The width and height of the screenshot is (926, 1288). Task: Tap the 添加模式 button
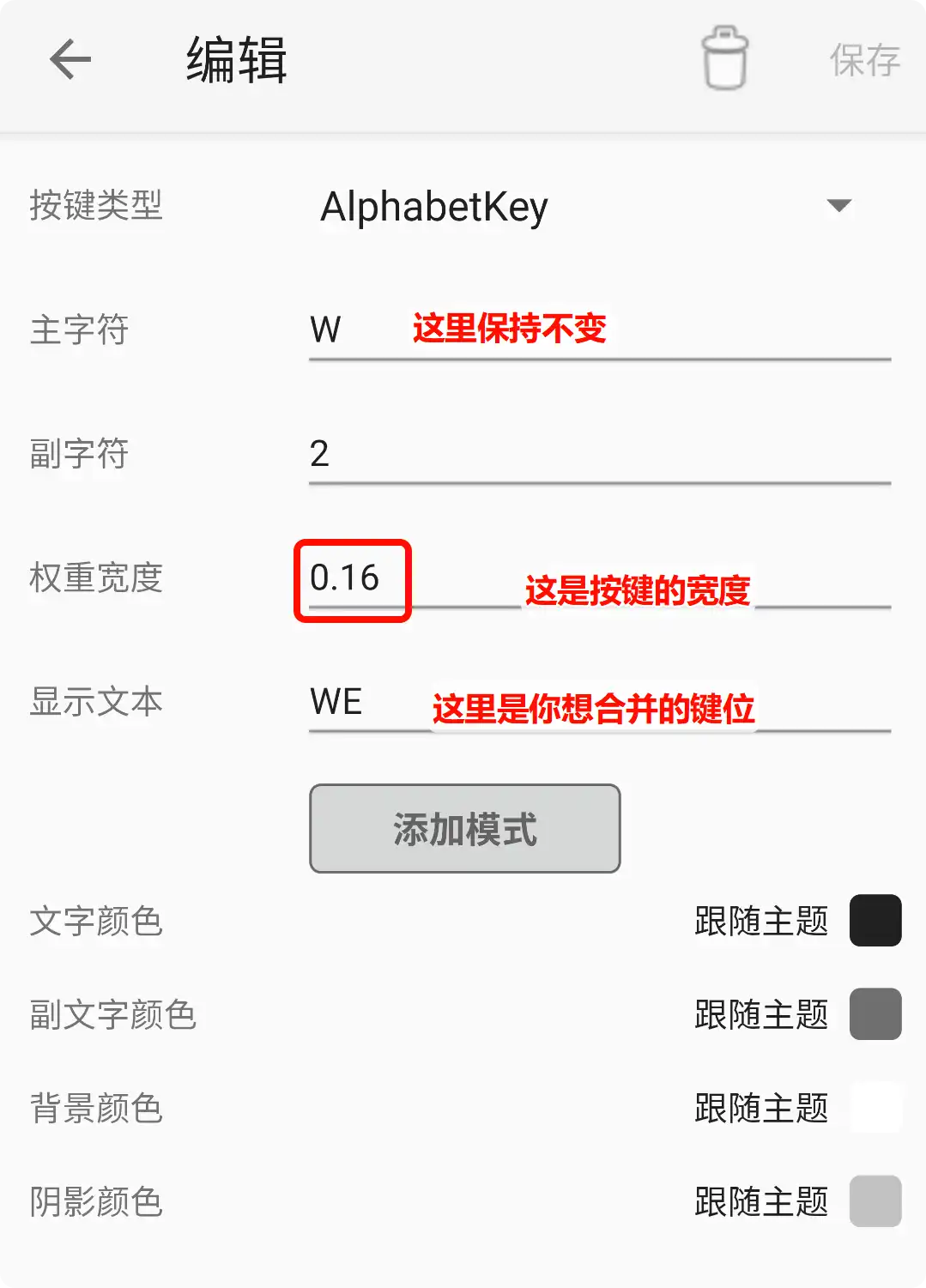464,829
